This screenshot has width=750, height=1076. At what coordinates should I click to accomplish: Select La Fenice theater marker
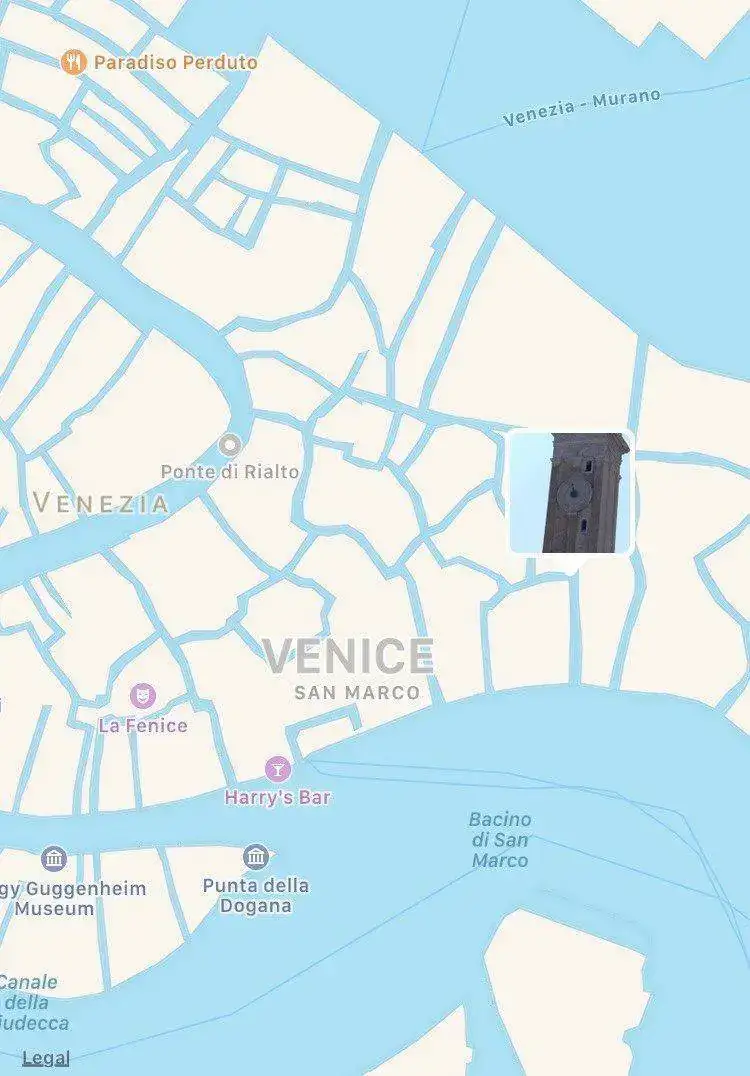coord(143,696)
